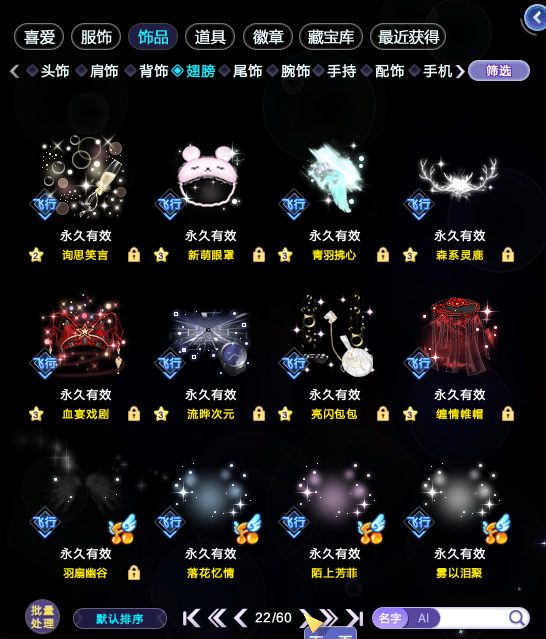Show 最近获得 items
The width and height of the screenshot is (546, 639).
408,37
